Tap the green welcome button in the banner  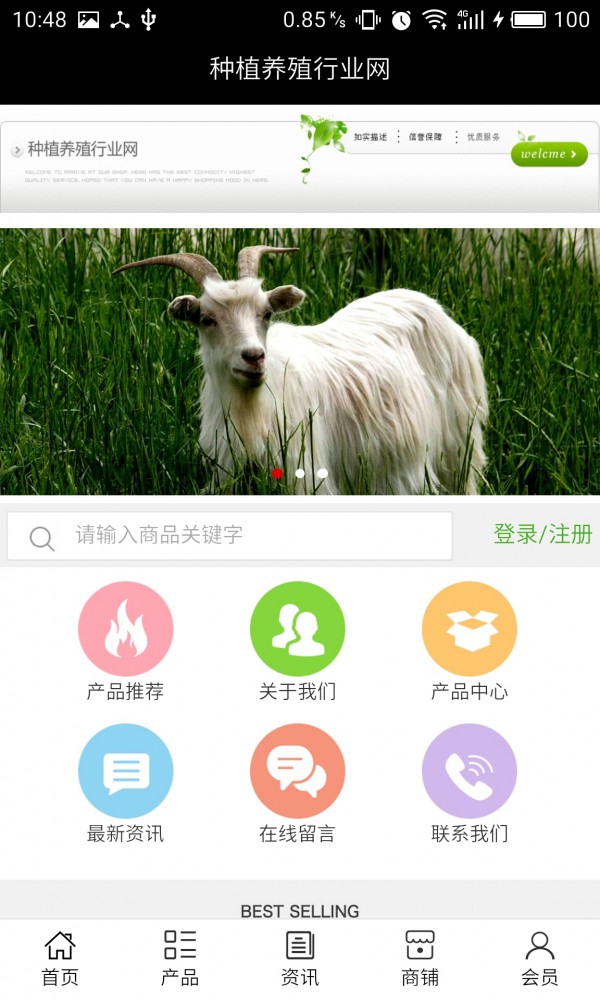[x=548, y=154]
